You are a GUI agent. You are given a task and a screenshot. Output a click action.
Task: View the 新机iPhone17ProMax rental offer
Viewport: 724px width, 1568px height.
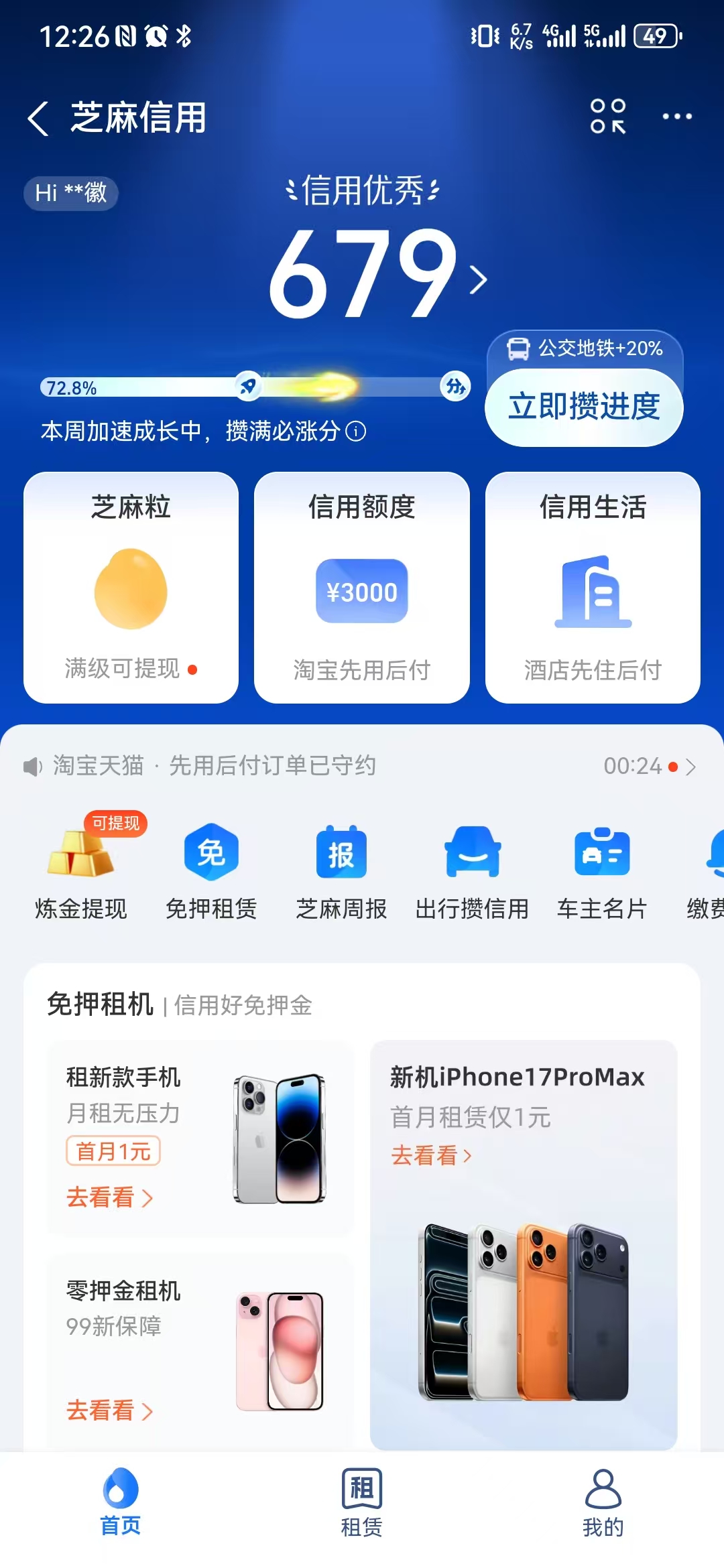[524, 1245]
